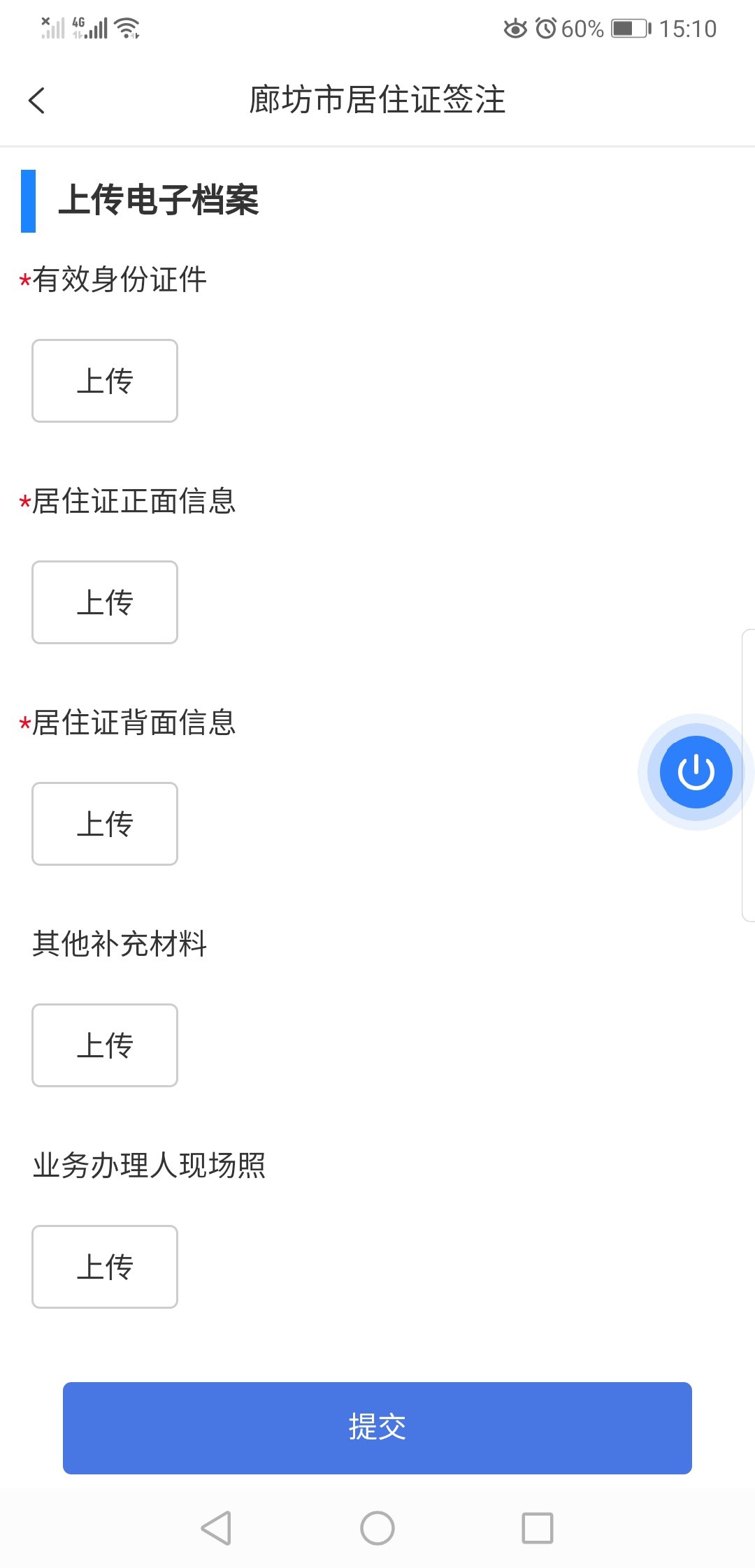Upload file for 有效身份证件
This screenshot has height=1568, width=755.
coord(105,381)
